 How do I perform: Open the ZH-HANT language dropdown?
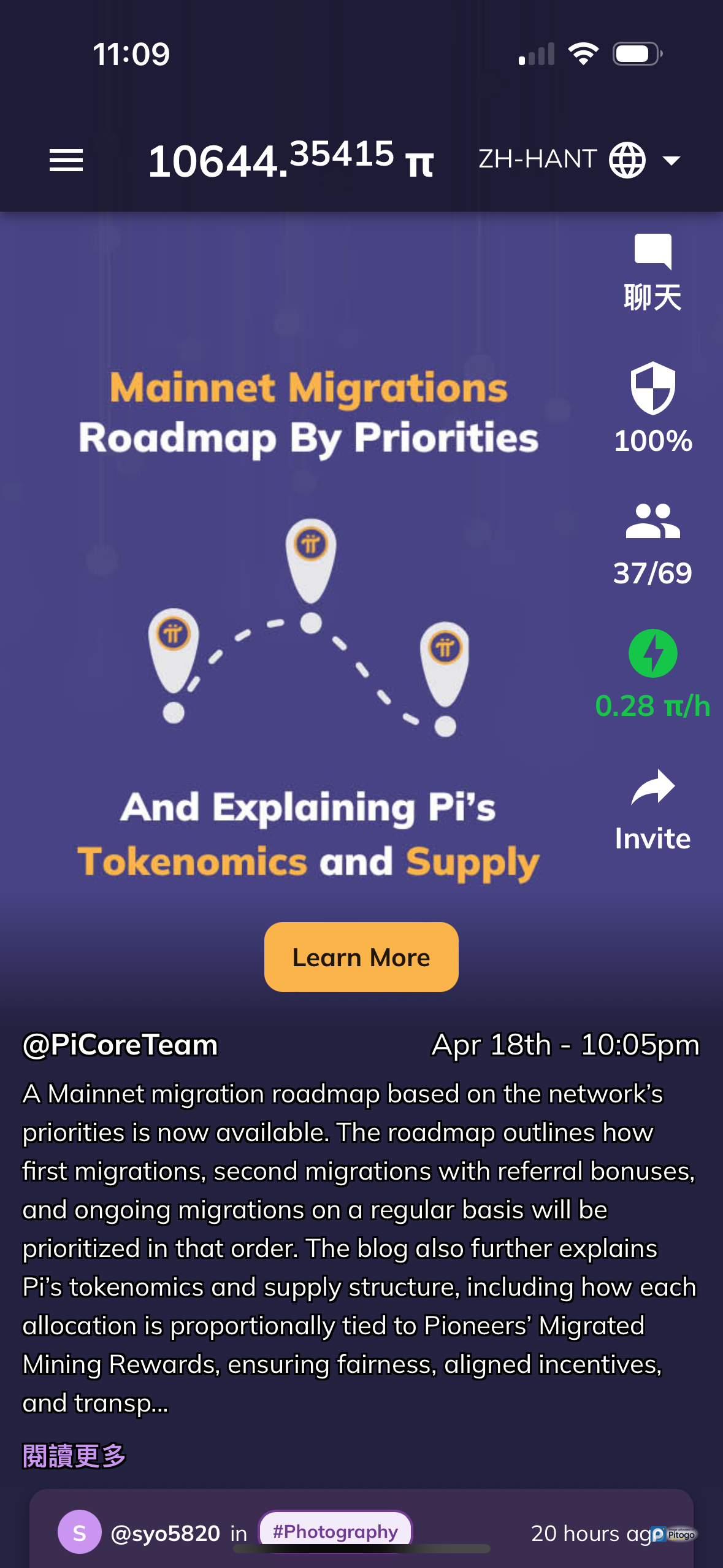(579, 160)
